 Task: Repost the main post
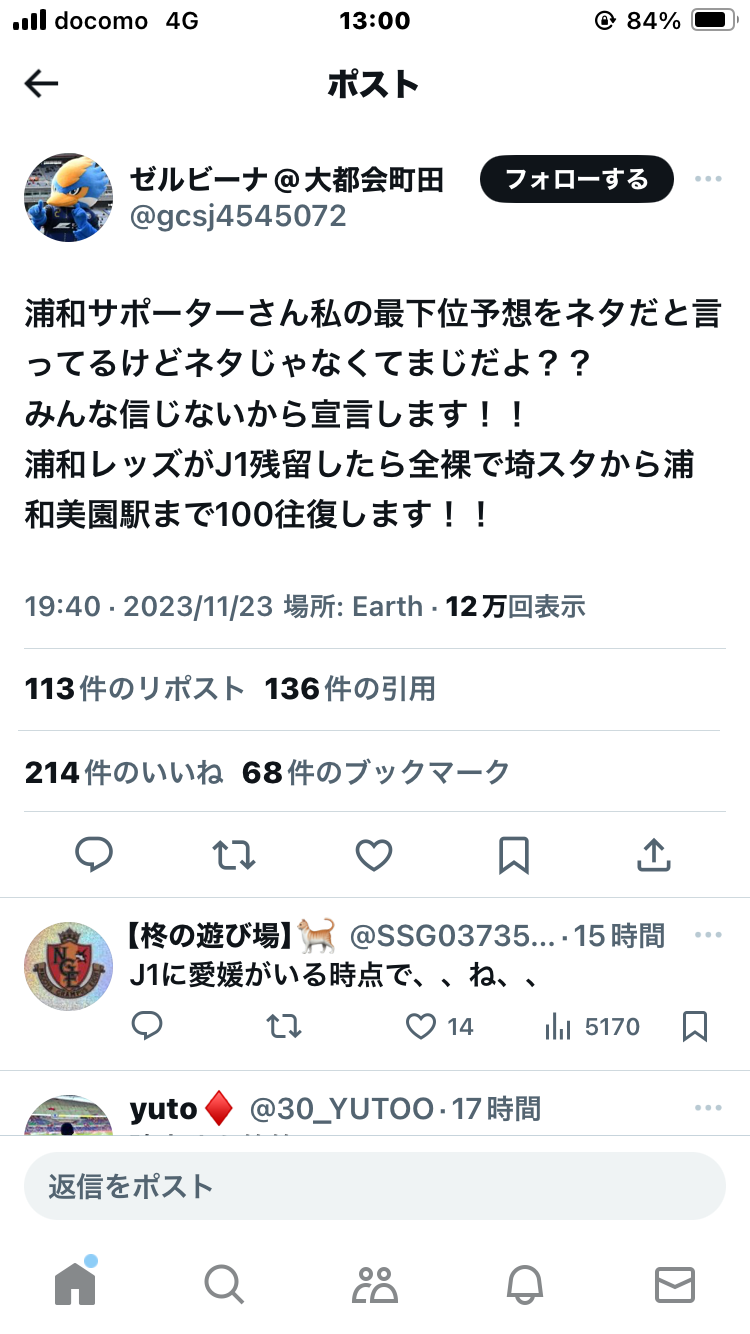(234, 855)
